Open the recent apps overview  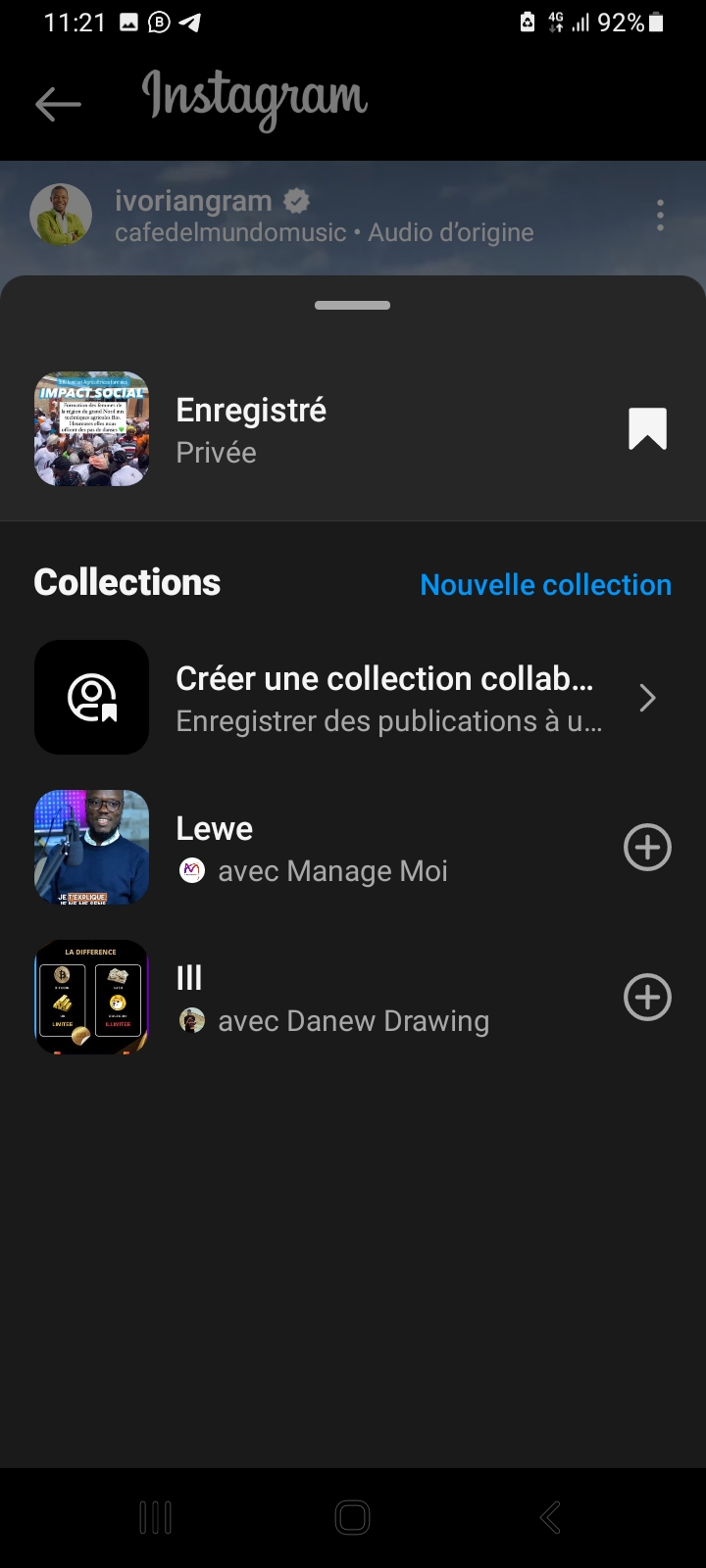pyautogui.click(x=155, y=1517)
